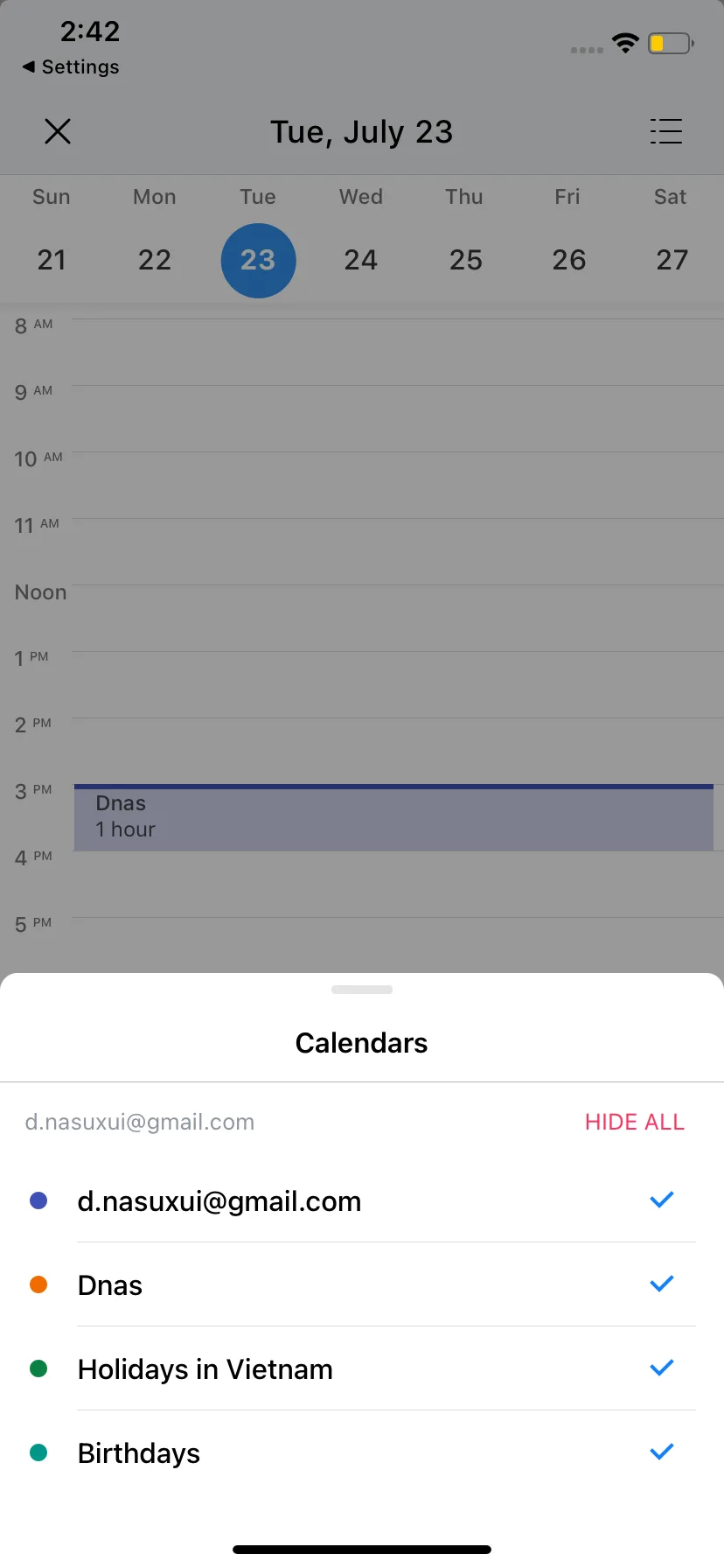Close the day view with X

coord(58,132)
